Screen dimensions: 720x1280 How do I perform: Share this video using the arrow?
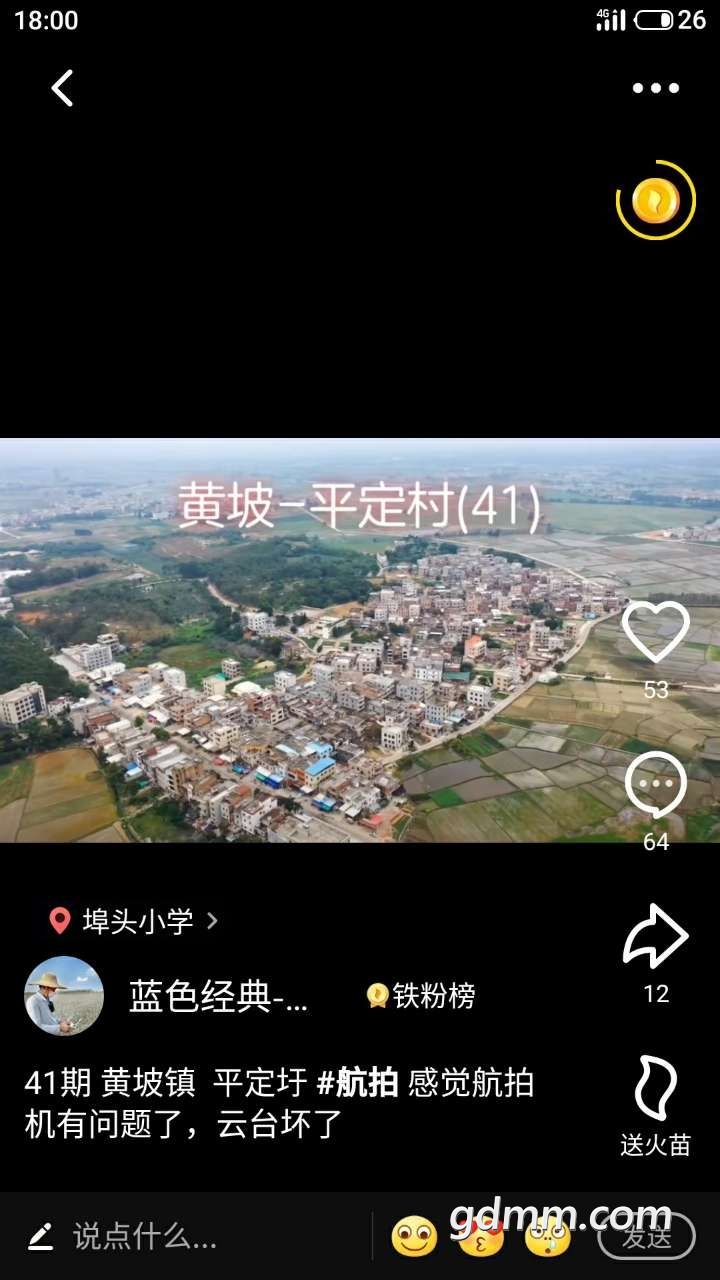[655, 936]
